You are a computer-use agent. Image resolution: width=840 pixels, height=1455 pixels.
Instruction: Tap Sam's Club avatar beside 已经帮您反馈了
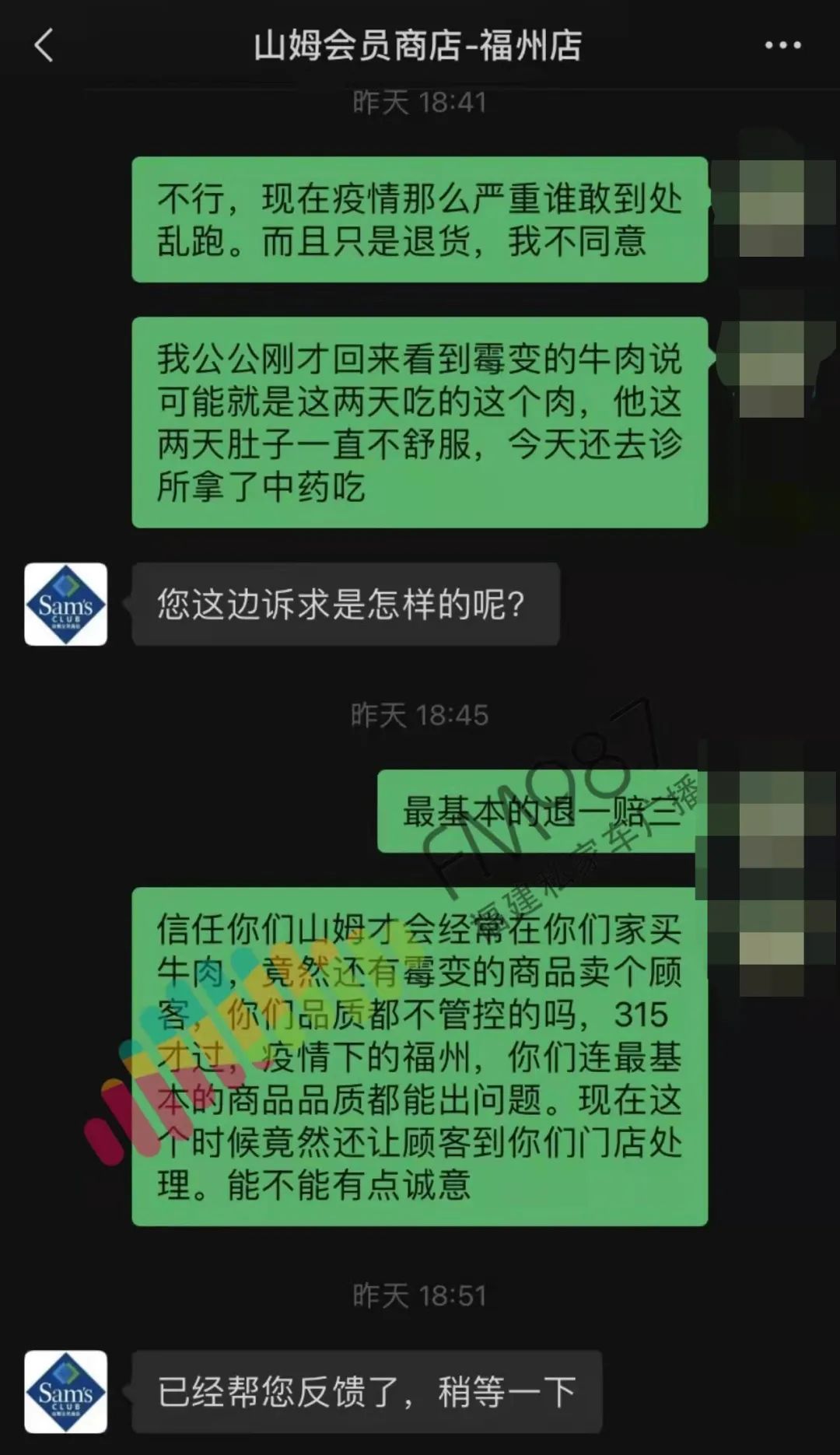click(66, 1391)
